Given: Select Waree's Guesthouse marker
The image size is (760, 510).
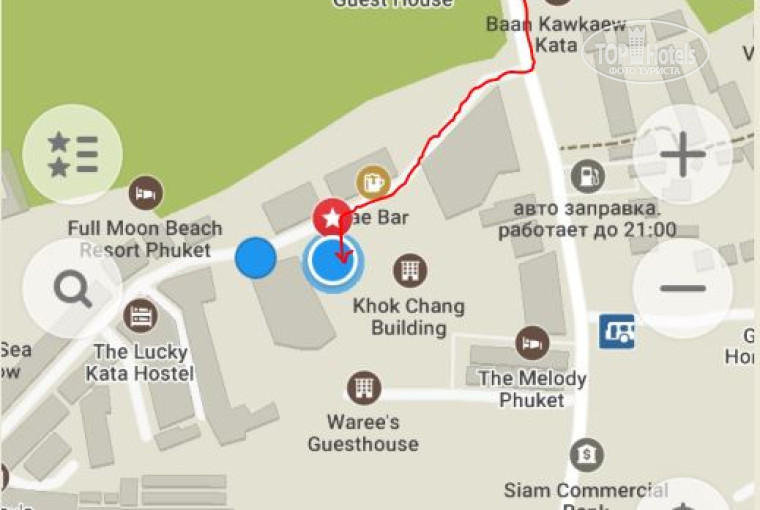Looking at the screenshot, I should (363, 387).
